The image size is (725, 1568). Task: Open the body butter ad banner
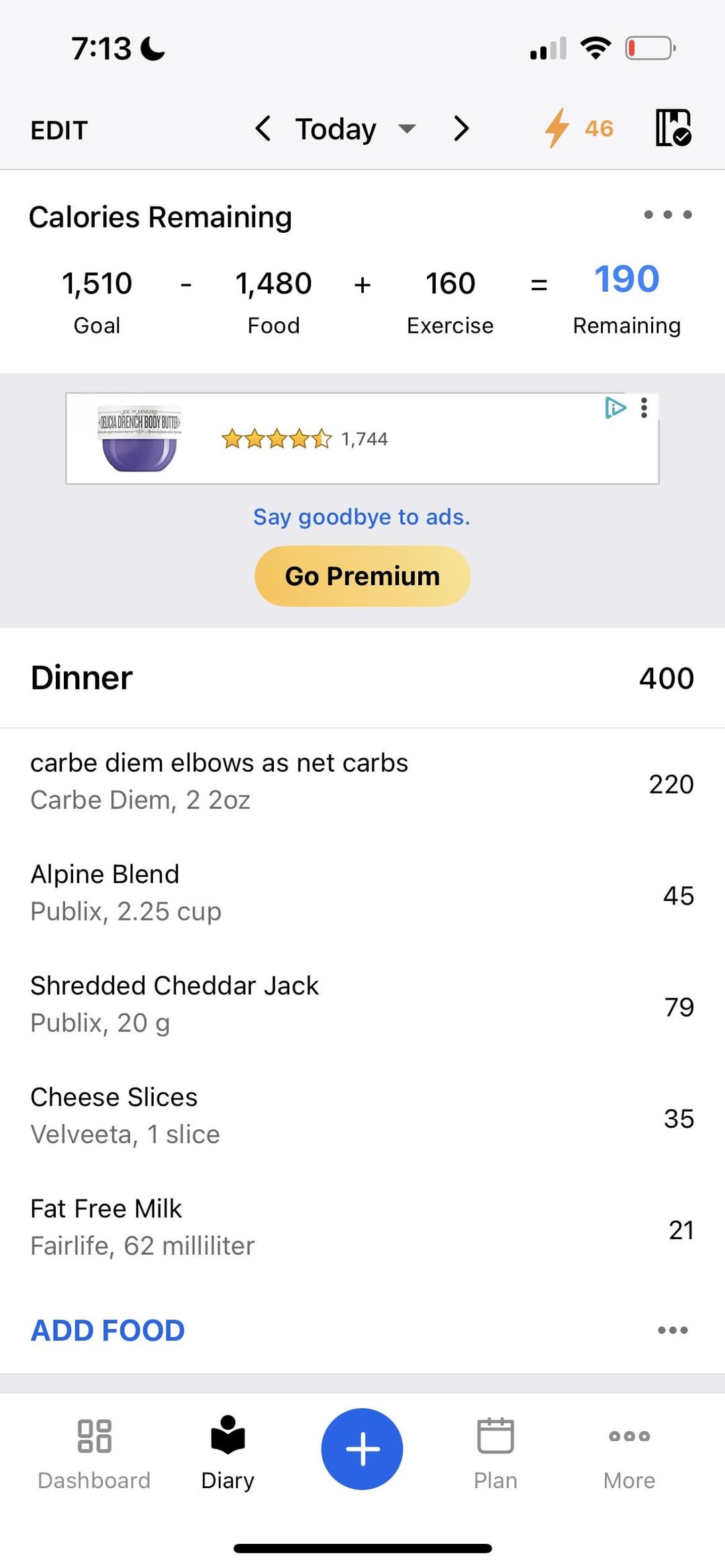coord(362,438)
